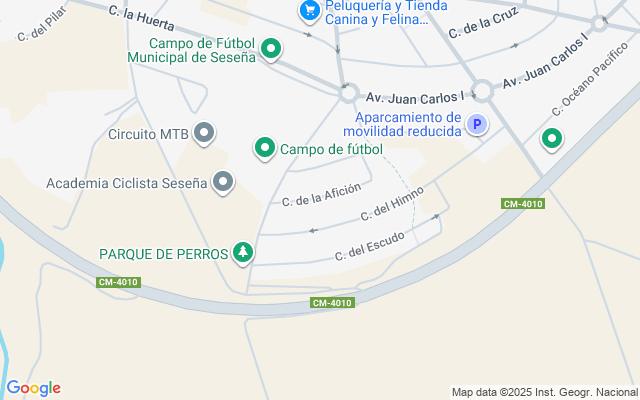Open the PARQUE DE PERROS park pin
The width and height of the screenshot is (640, 400).
242,253
